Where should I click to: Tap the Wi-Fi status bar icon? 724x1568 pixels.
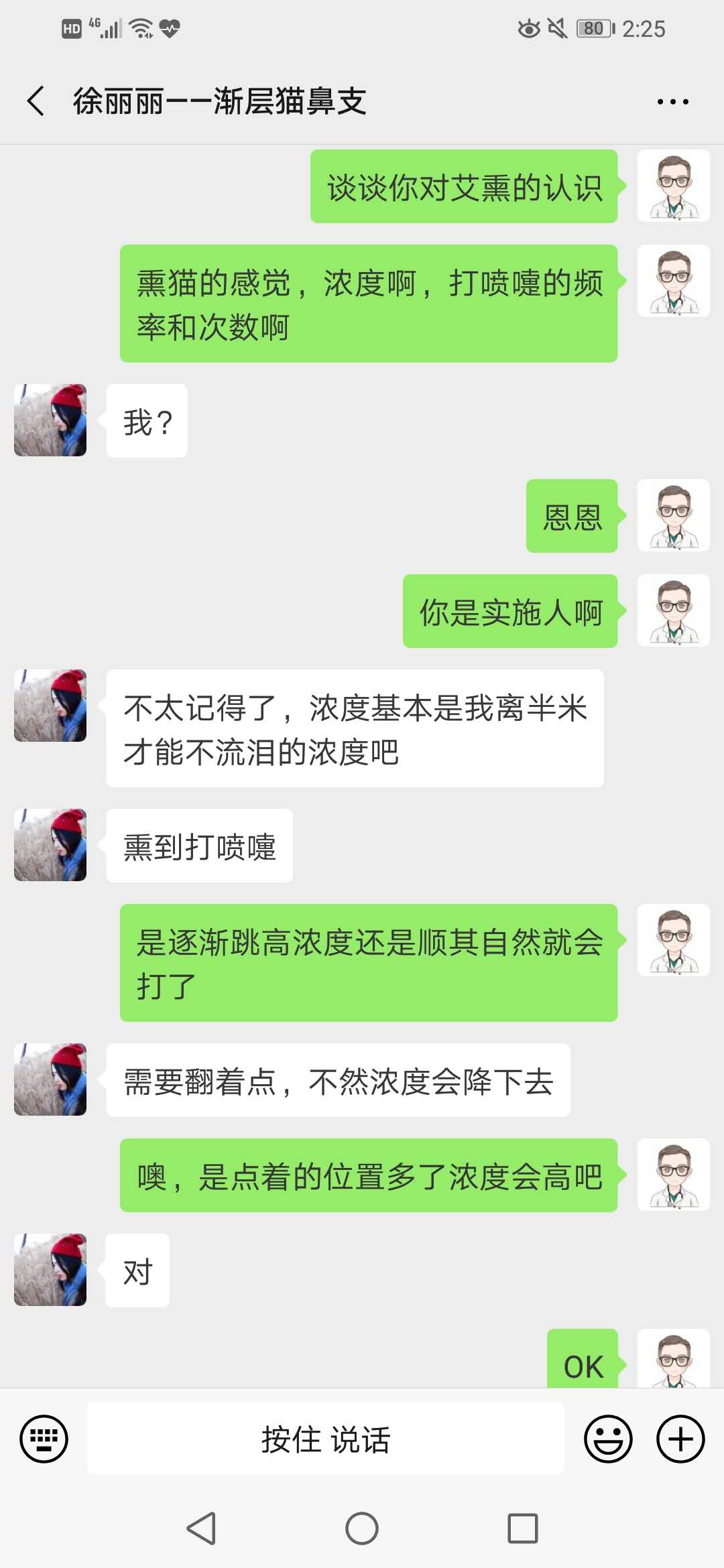(x=141, y=28)
